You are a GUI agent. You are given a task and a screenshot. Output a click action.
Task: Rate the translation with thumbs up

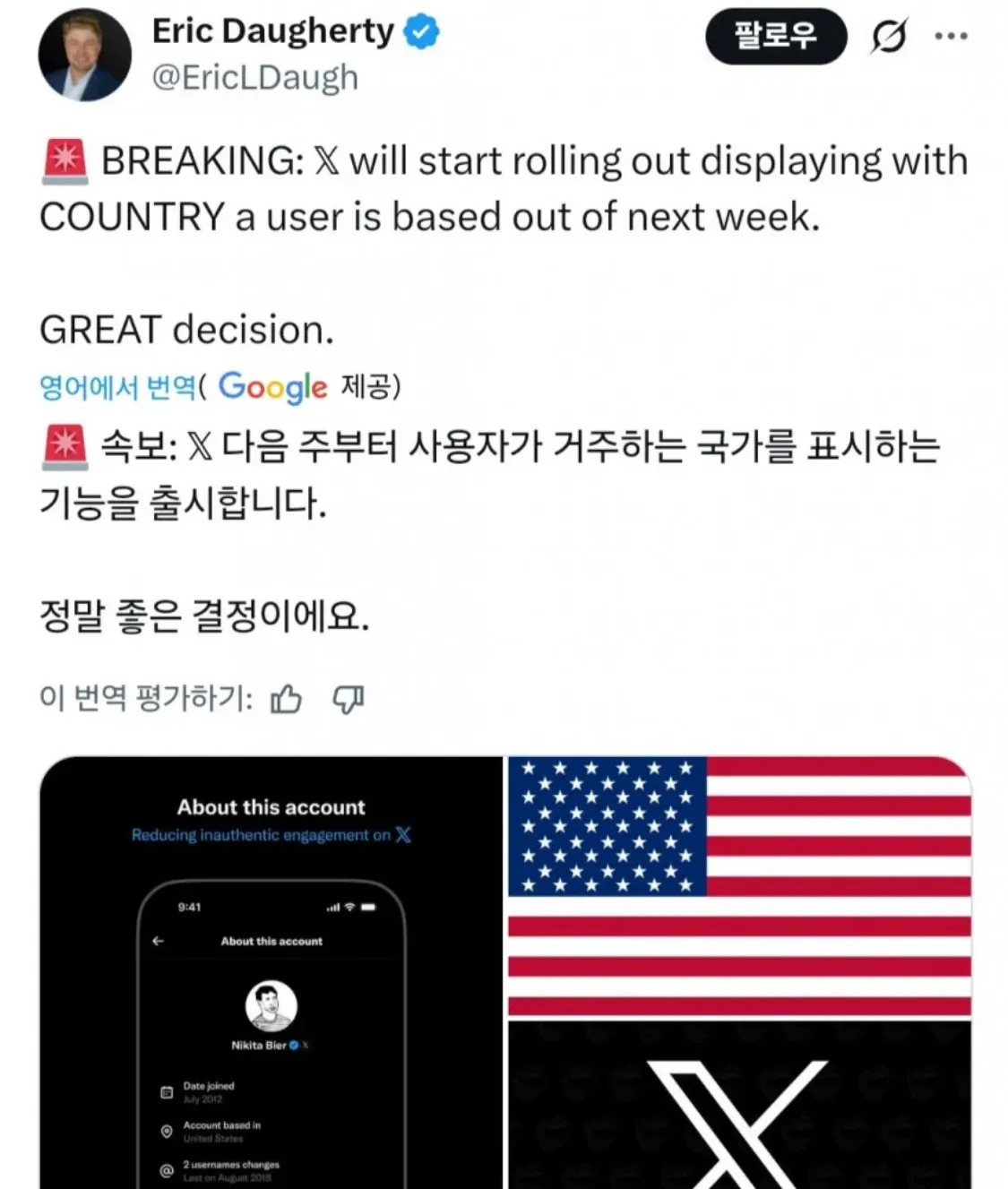pos(286,699)
